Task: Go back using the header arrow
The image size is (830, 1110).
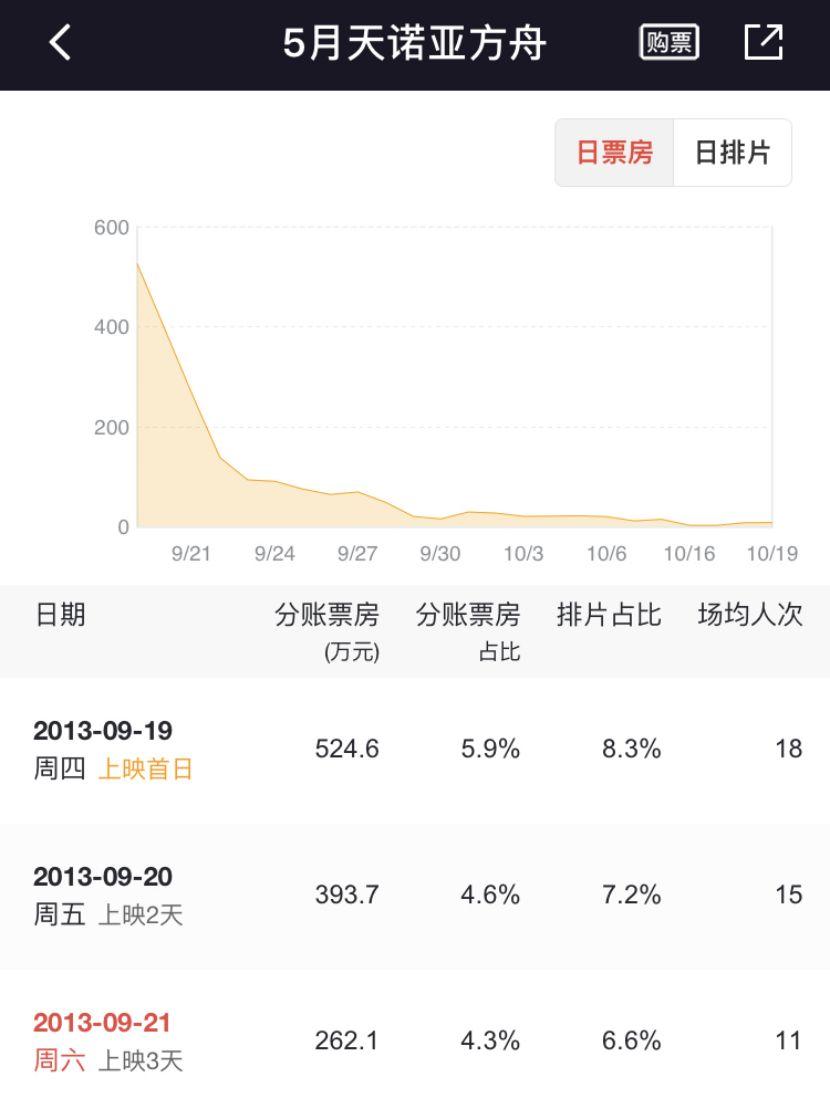Action: pyautogui.click(x=61, y=43)
